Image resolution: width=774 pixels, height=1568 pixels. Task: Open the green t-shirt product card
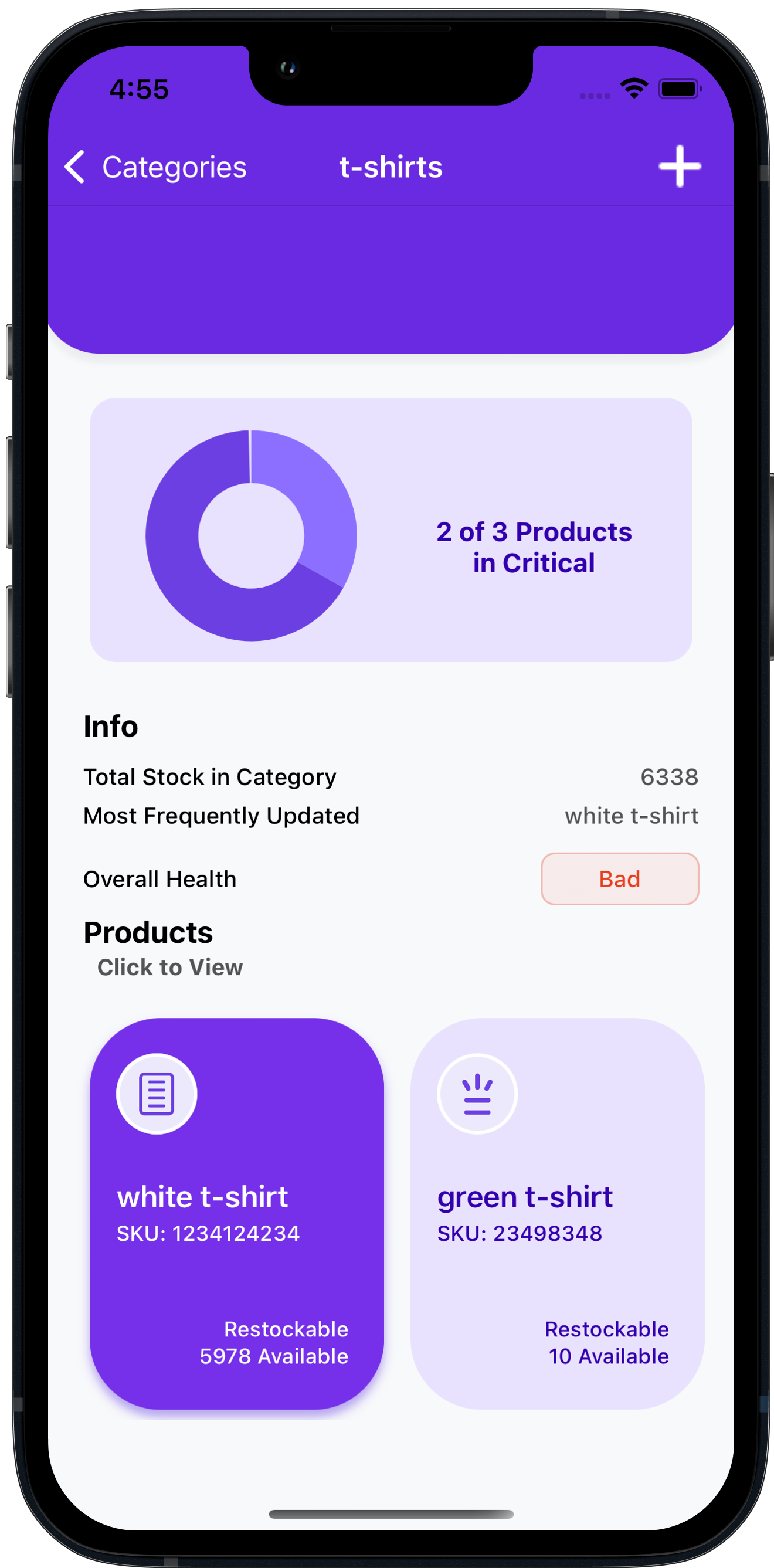557,1213
